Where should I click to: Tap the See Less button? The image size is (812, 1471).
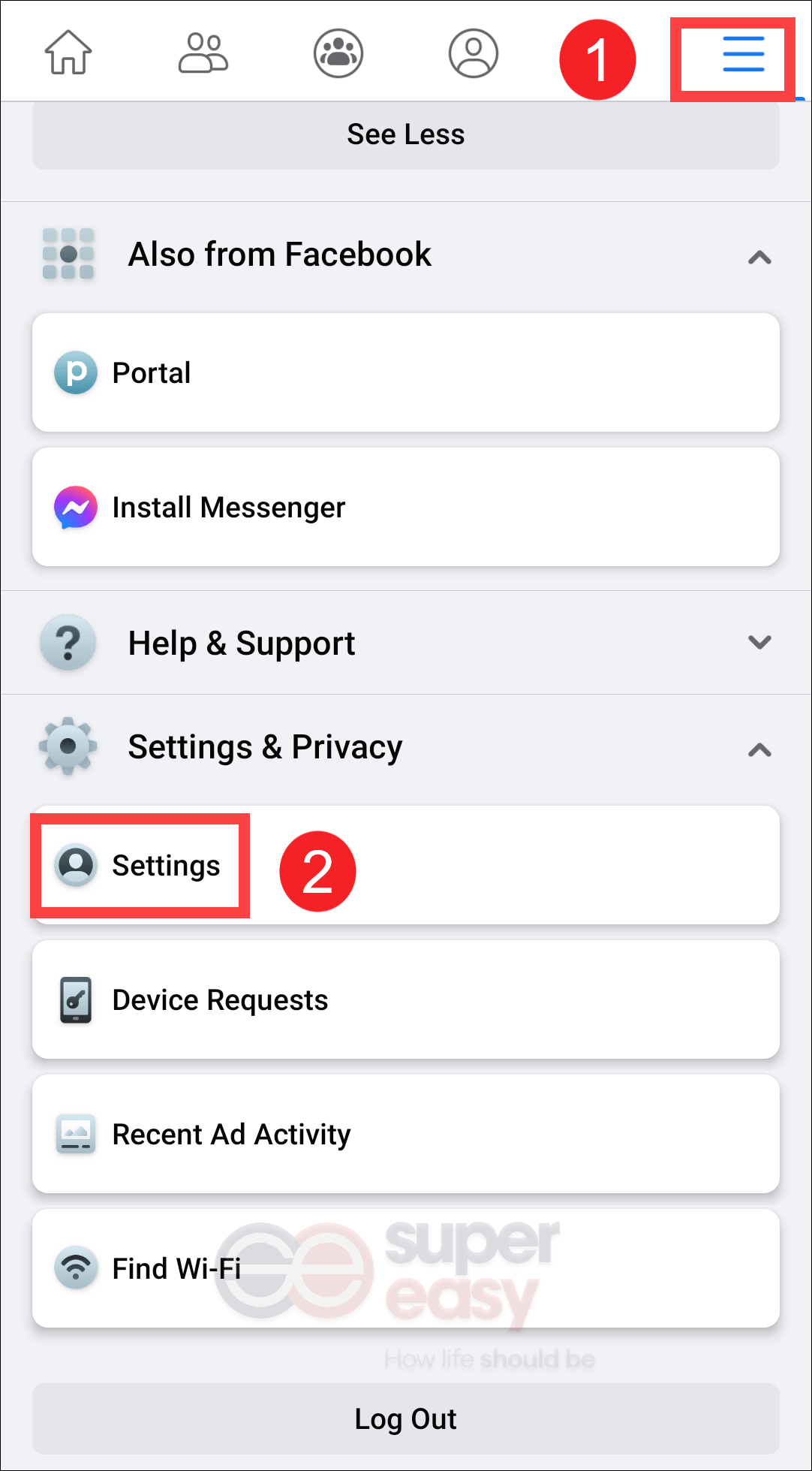pyautogui.click(x=406, y=134)
